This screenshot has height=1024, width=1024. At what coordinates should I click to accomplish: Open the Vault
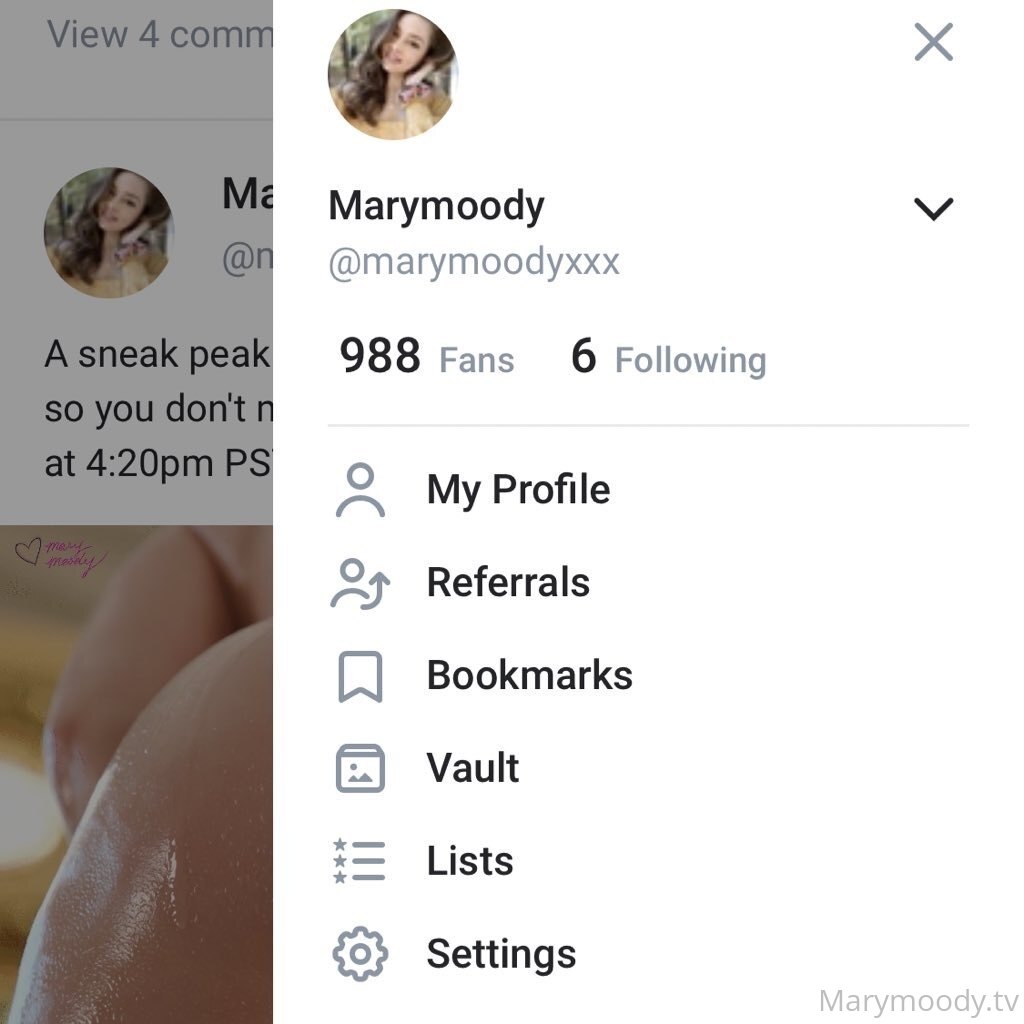[x=472, y=768]
